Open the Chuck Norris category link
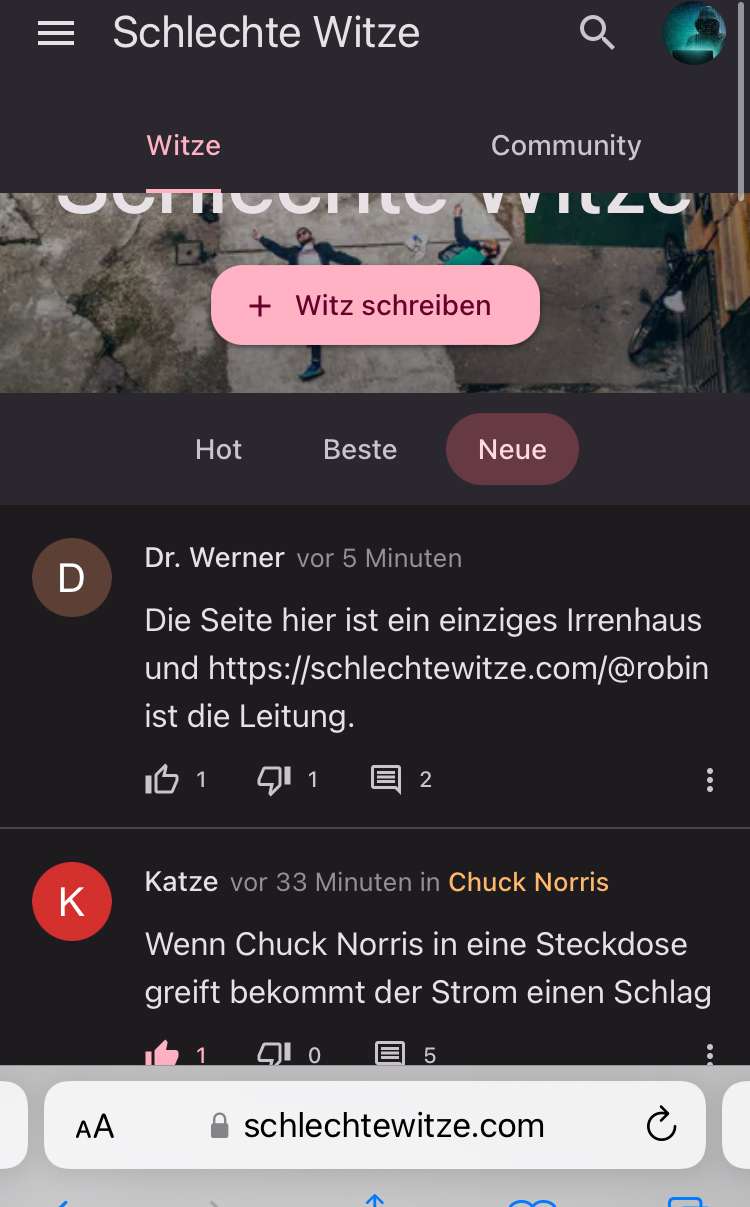The height and width of the screenshot is (1207, 750). pyautogui.click(x=528, y=882)
